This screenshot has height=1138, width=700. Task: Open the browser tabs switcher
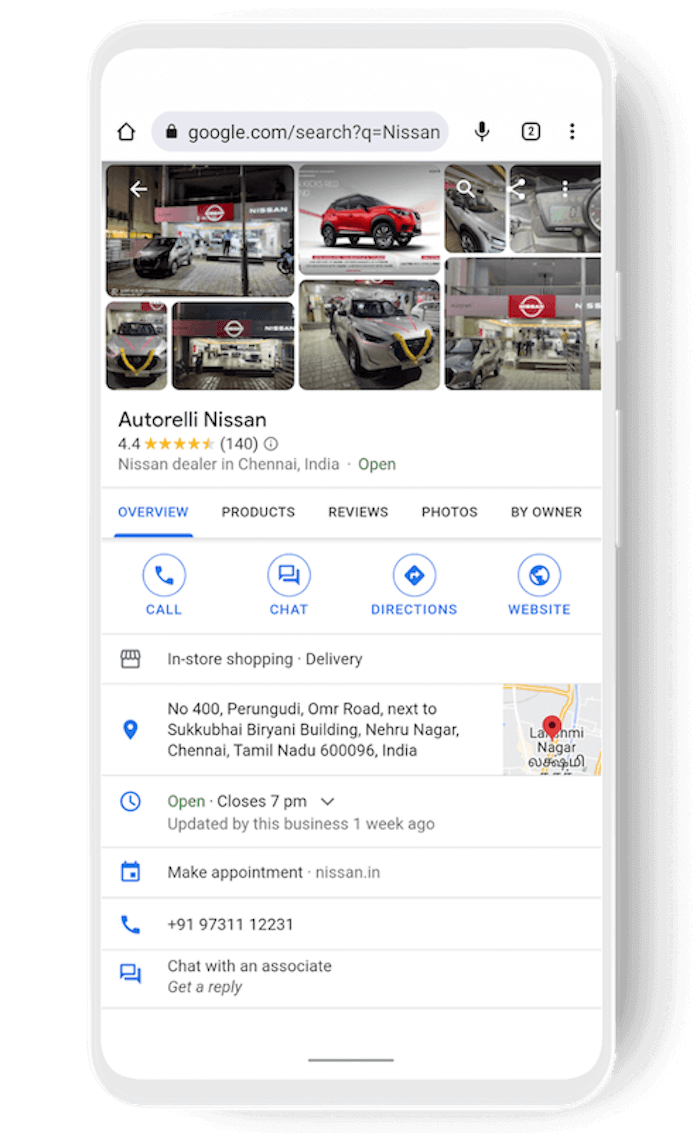pyautogui.click(x=531, y=132)
